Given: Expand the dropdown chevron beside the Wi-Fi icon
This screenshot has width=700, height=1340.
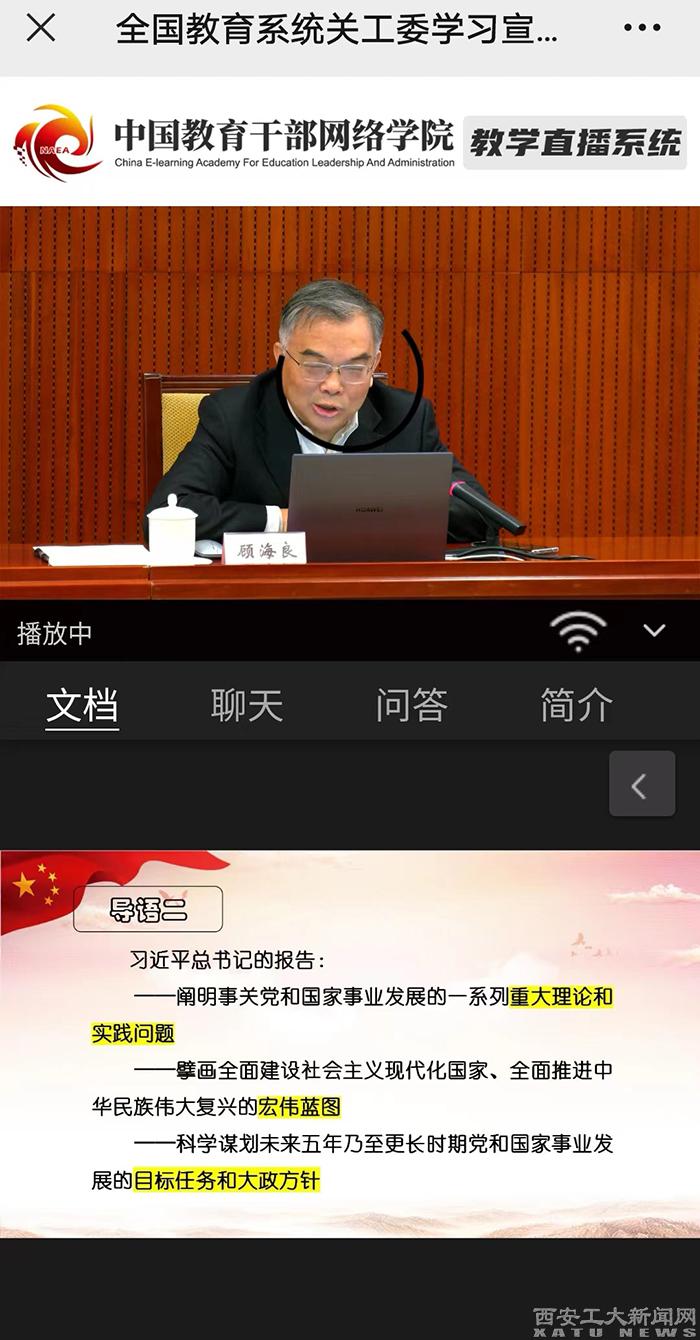Looking at the screenshot, I should click(654, 631).
